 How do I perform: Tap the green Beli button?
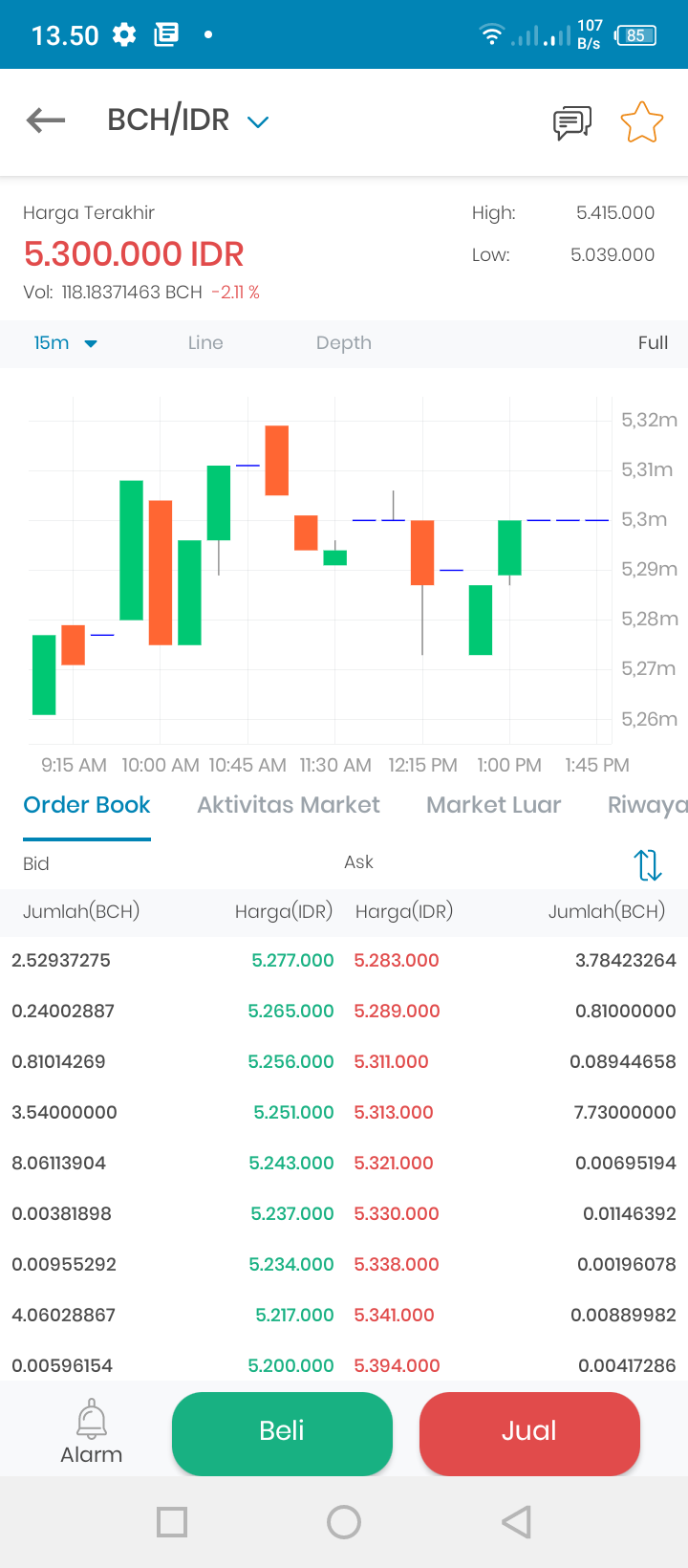coord(282,1431)
